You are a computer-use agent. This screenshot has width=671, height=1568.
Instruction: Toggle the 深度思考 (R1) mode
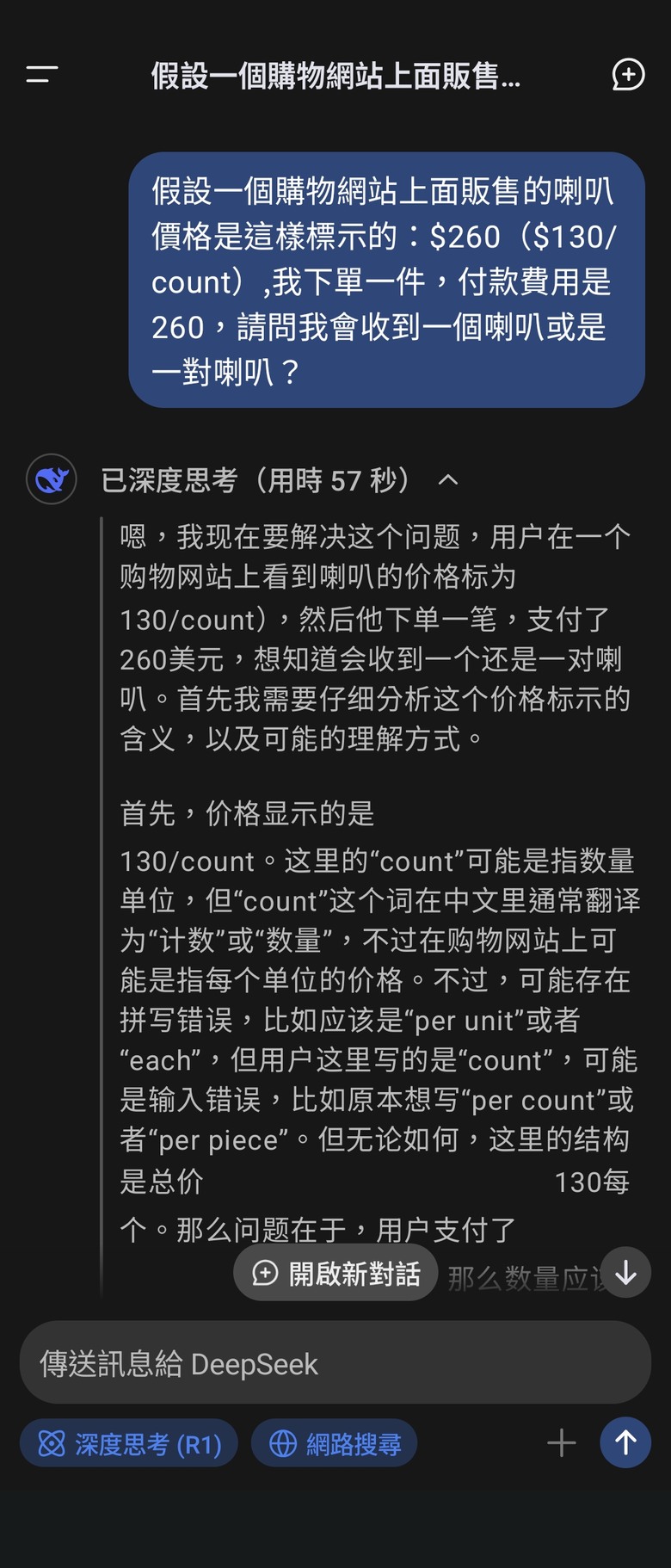pyautogui.click(x=129, y=1443)
